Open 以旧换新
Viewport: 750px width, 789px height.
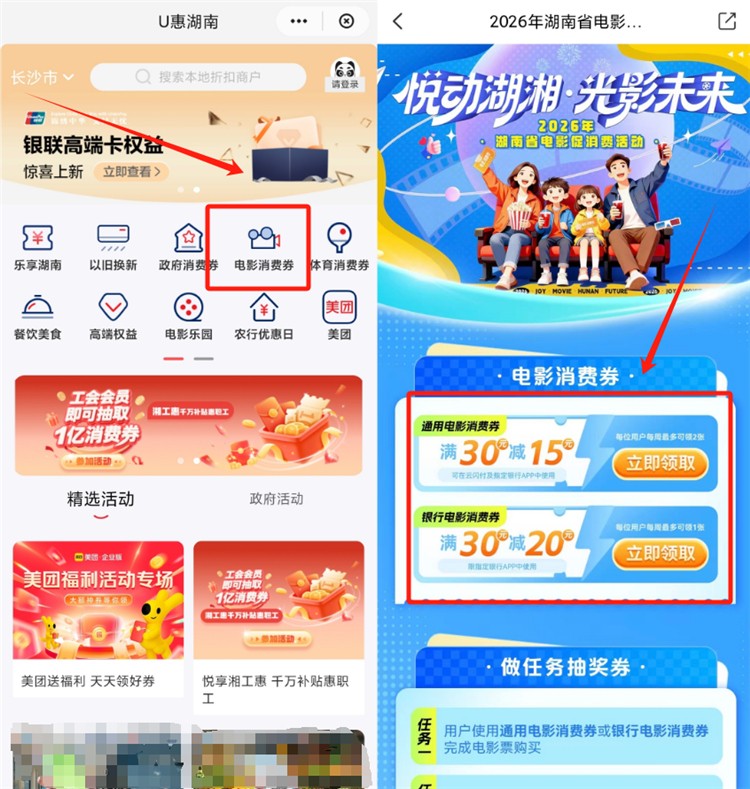click(113, 248)
